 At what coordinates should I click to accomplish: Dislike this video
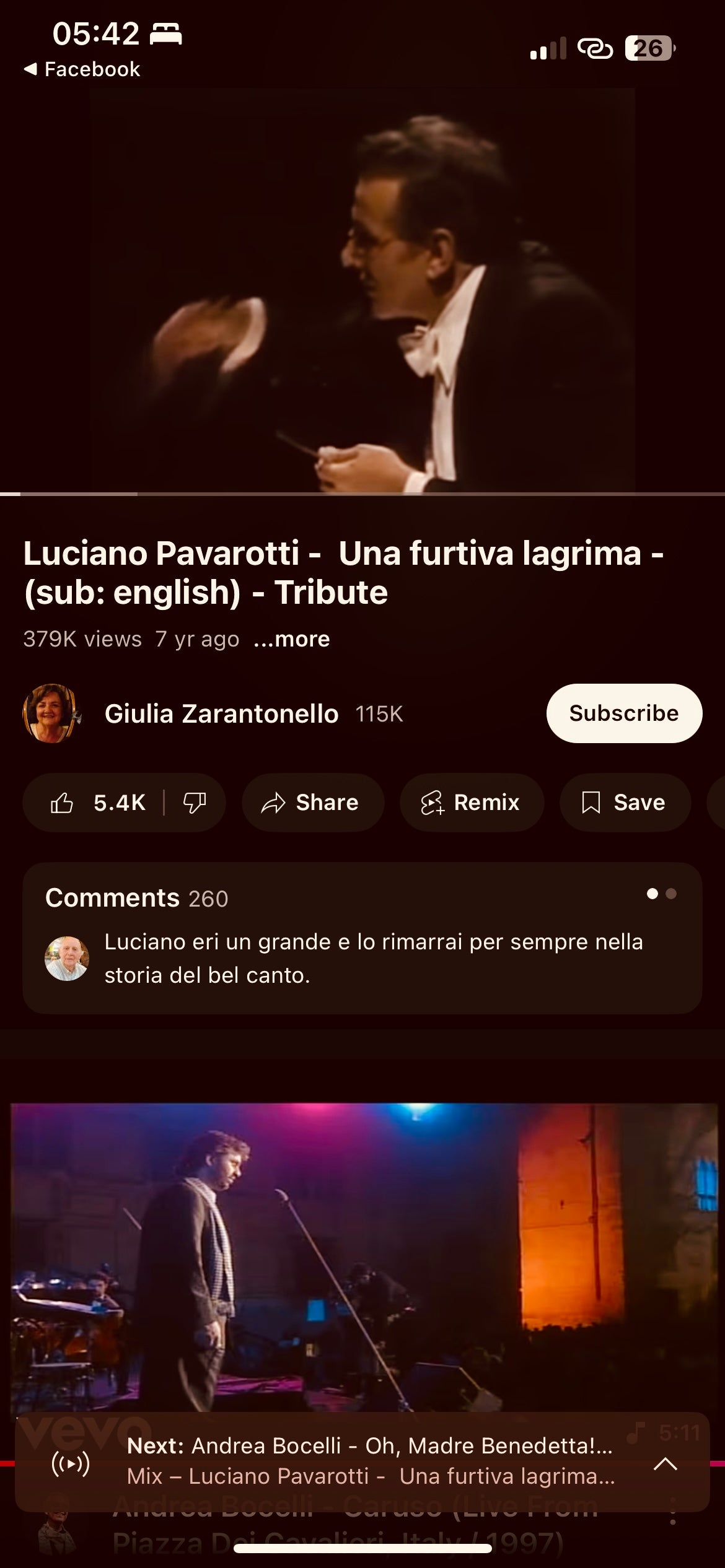(195, 803)
